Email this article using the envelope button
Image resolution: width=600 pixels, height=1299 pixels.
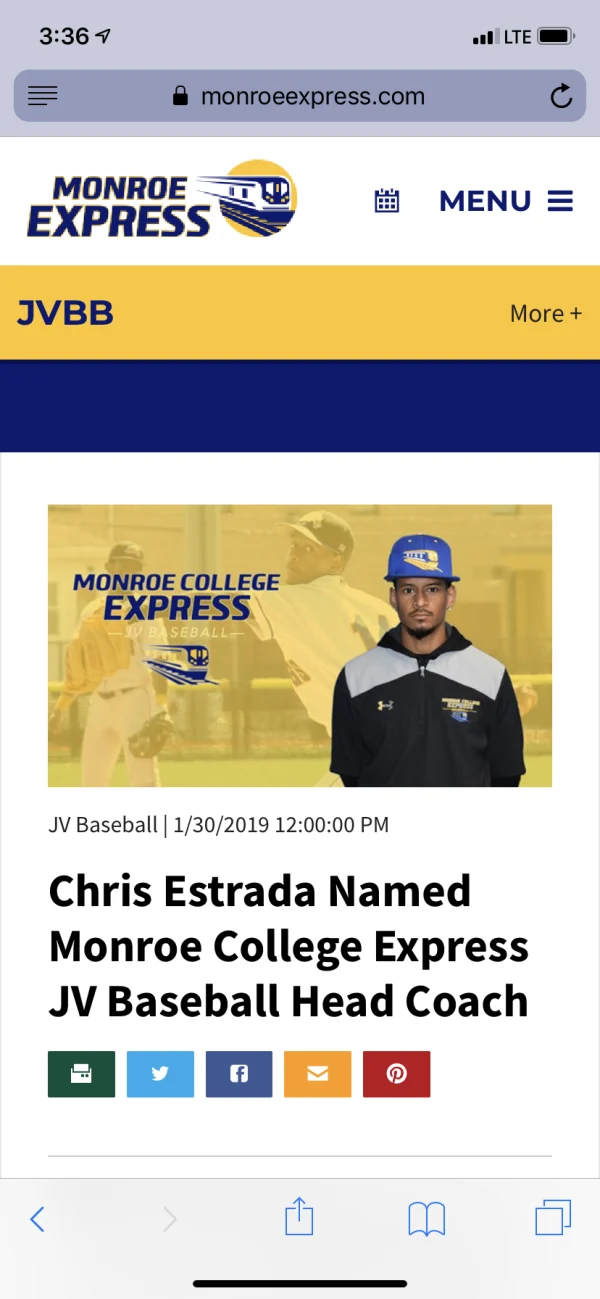(x=317, y=1074)
